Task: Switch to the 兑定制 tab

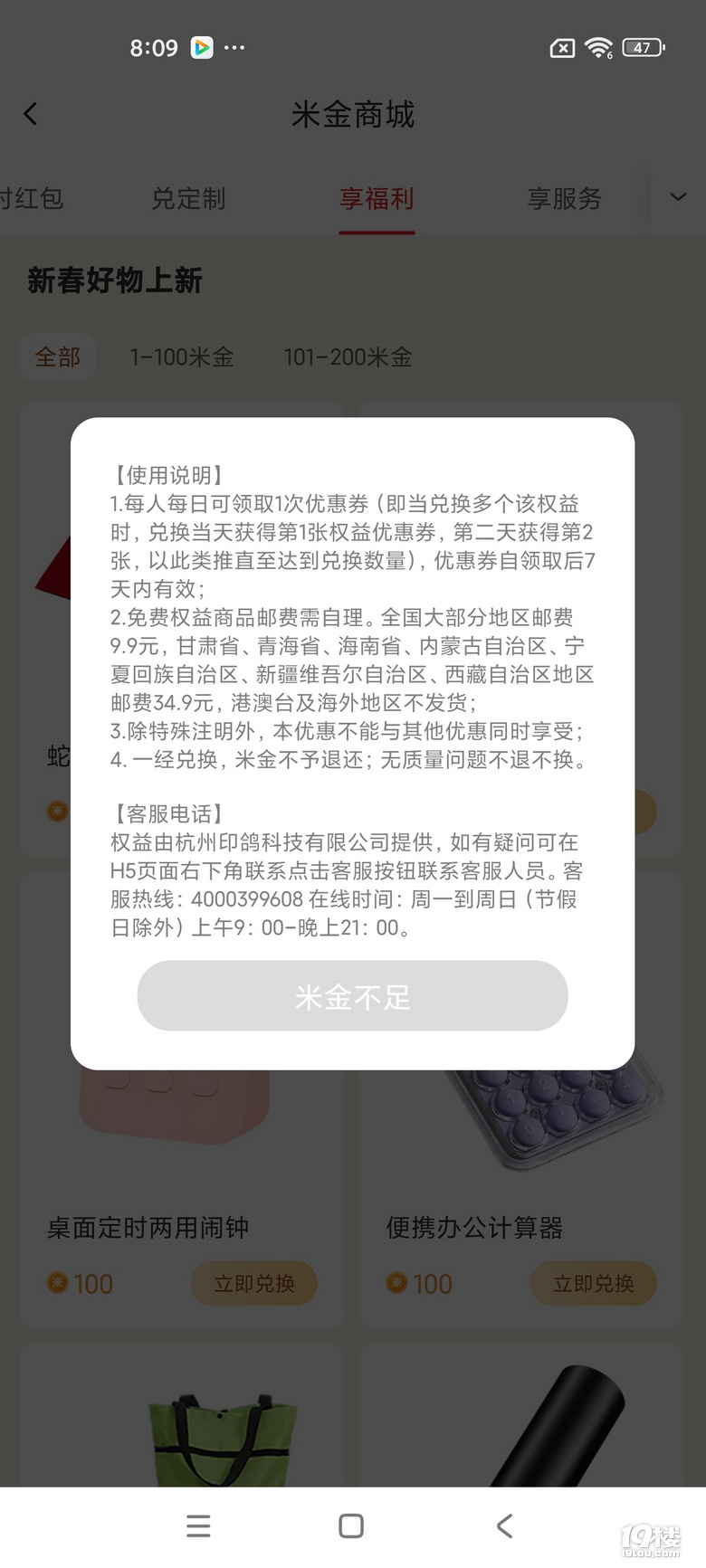Action: [188, 198]
